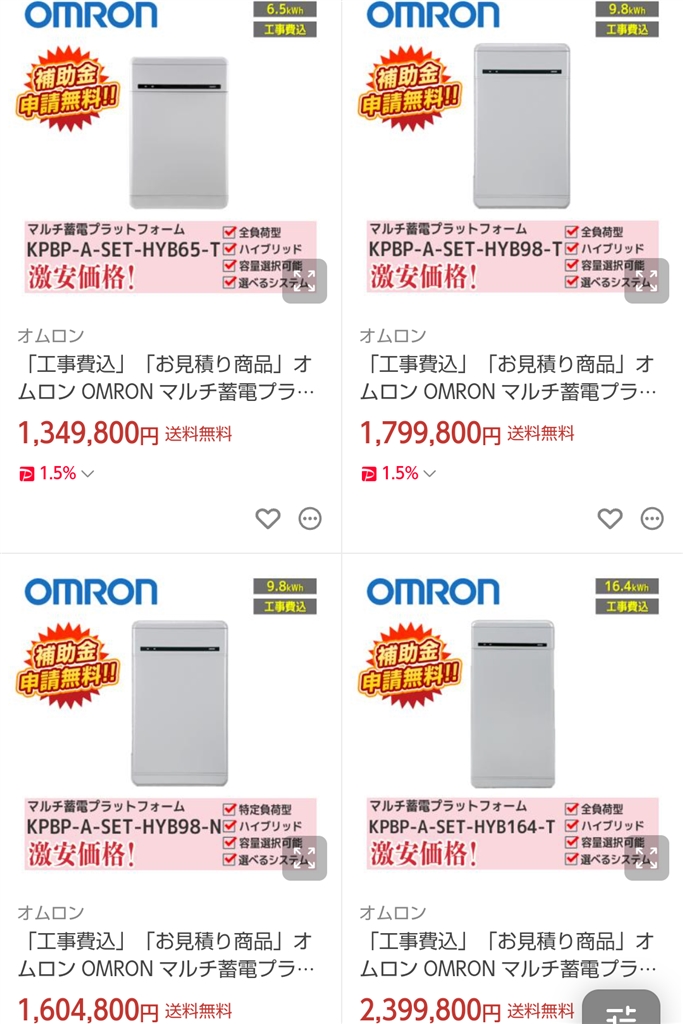Enlarge the HYB98-T product image

coord(646,281)
